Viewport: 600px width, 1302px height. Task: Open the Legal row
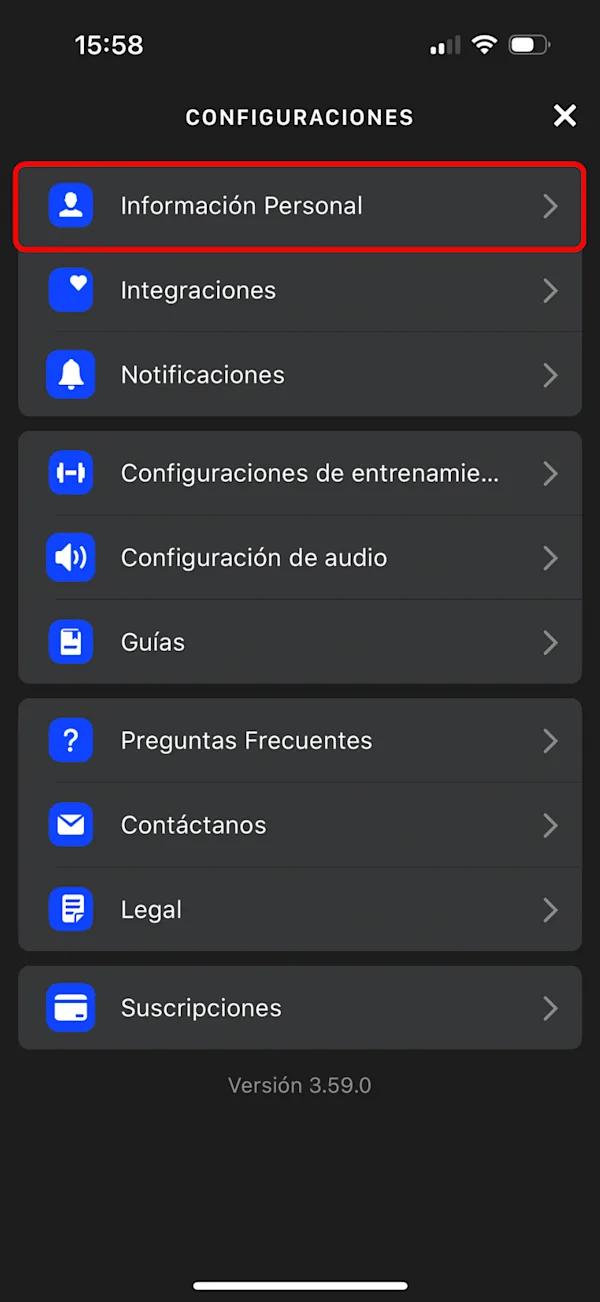[300, 909]
